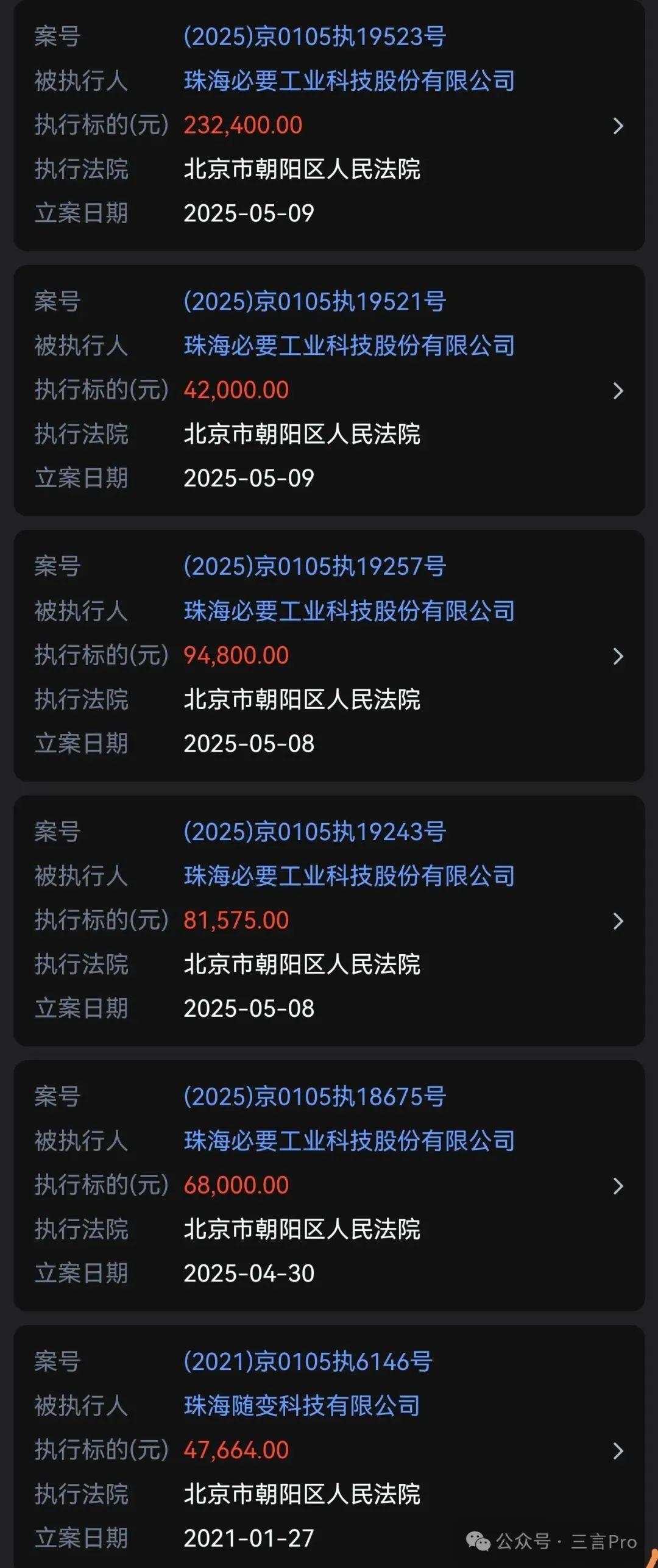Screen dimensions: 658x1568
Task: Open 珠海随变科技有限公司 company page
Action: 302,1406
